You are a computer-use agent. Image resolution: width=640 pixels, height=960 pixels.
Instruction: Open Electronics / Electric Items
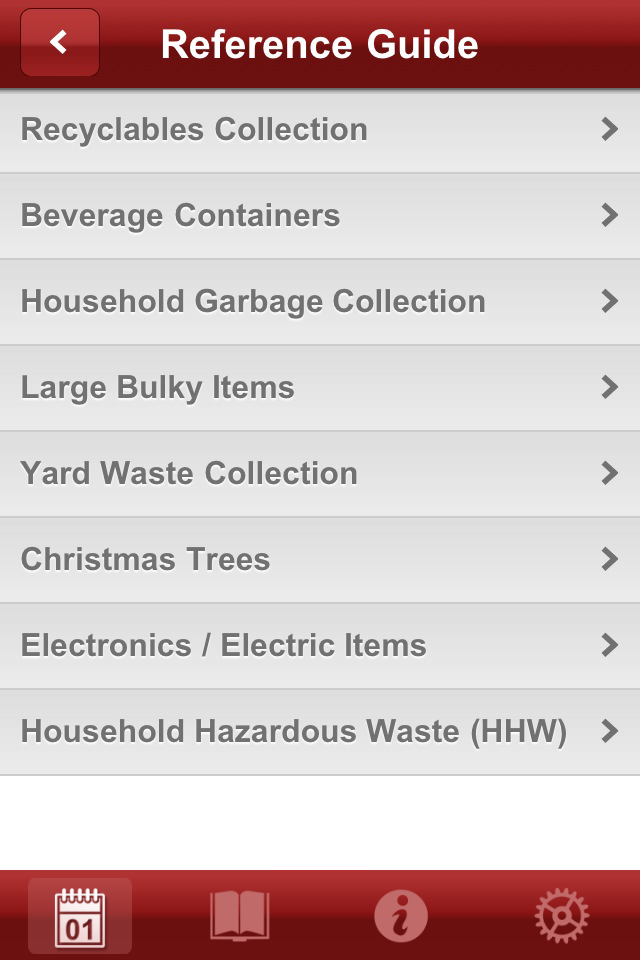point(320,646)
